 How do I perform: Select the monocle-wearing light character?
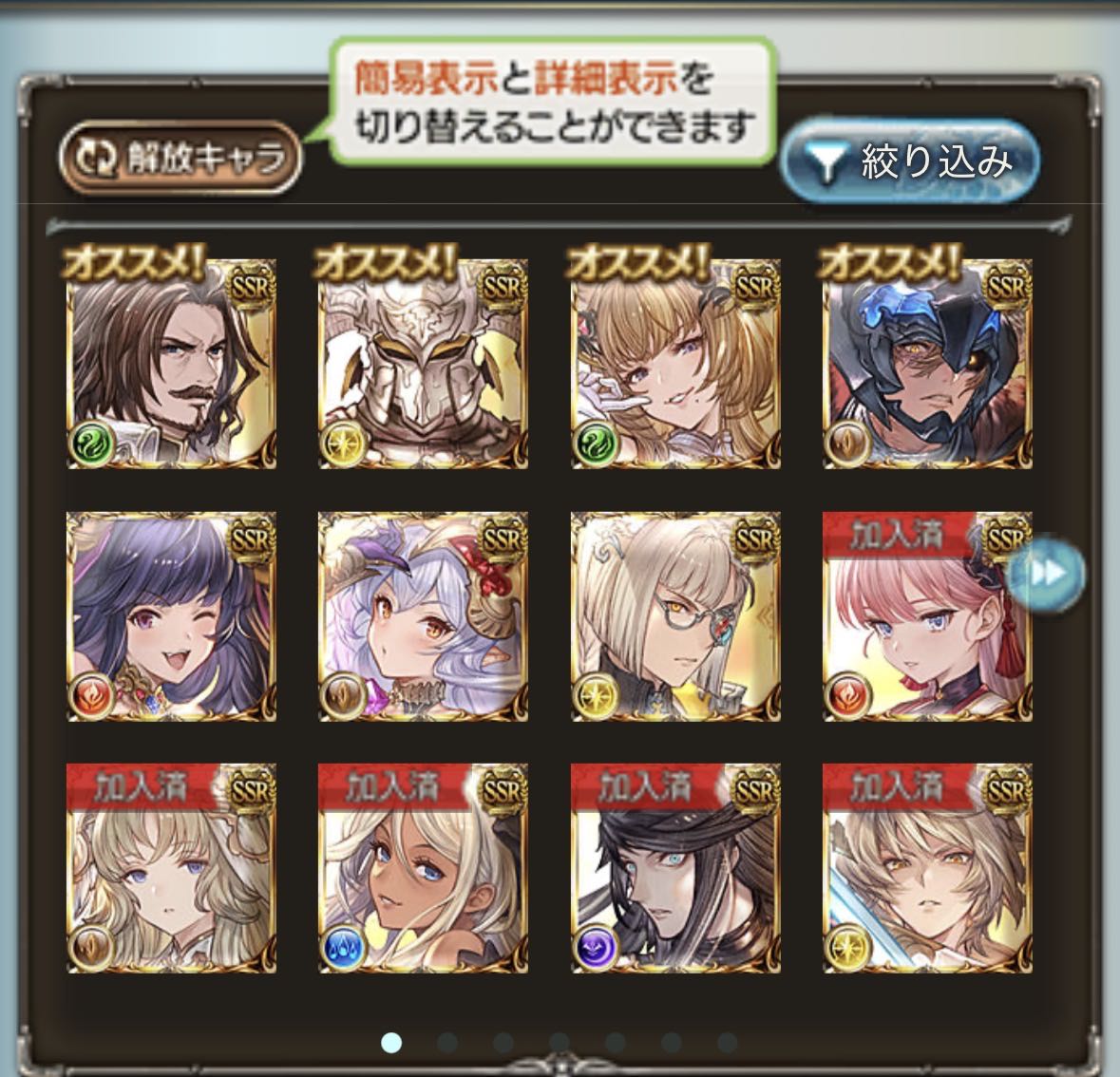(675, 616)
